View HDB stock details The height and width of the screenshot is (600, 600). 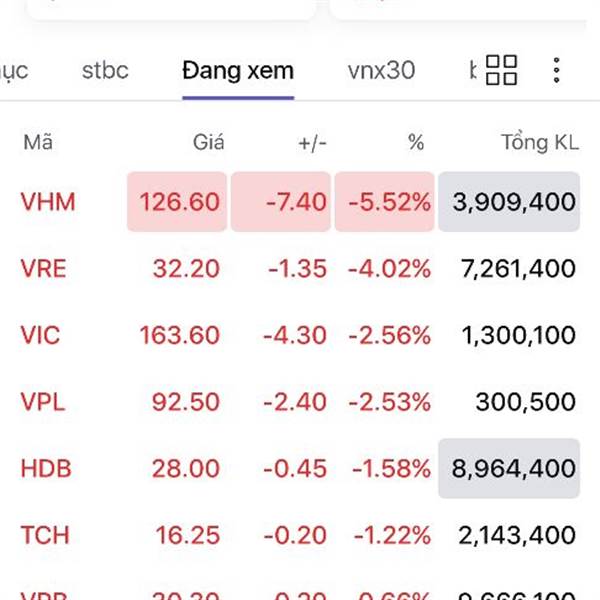[46, 468]
